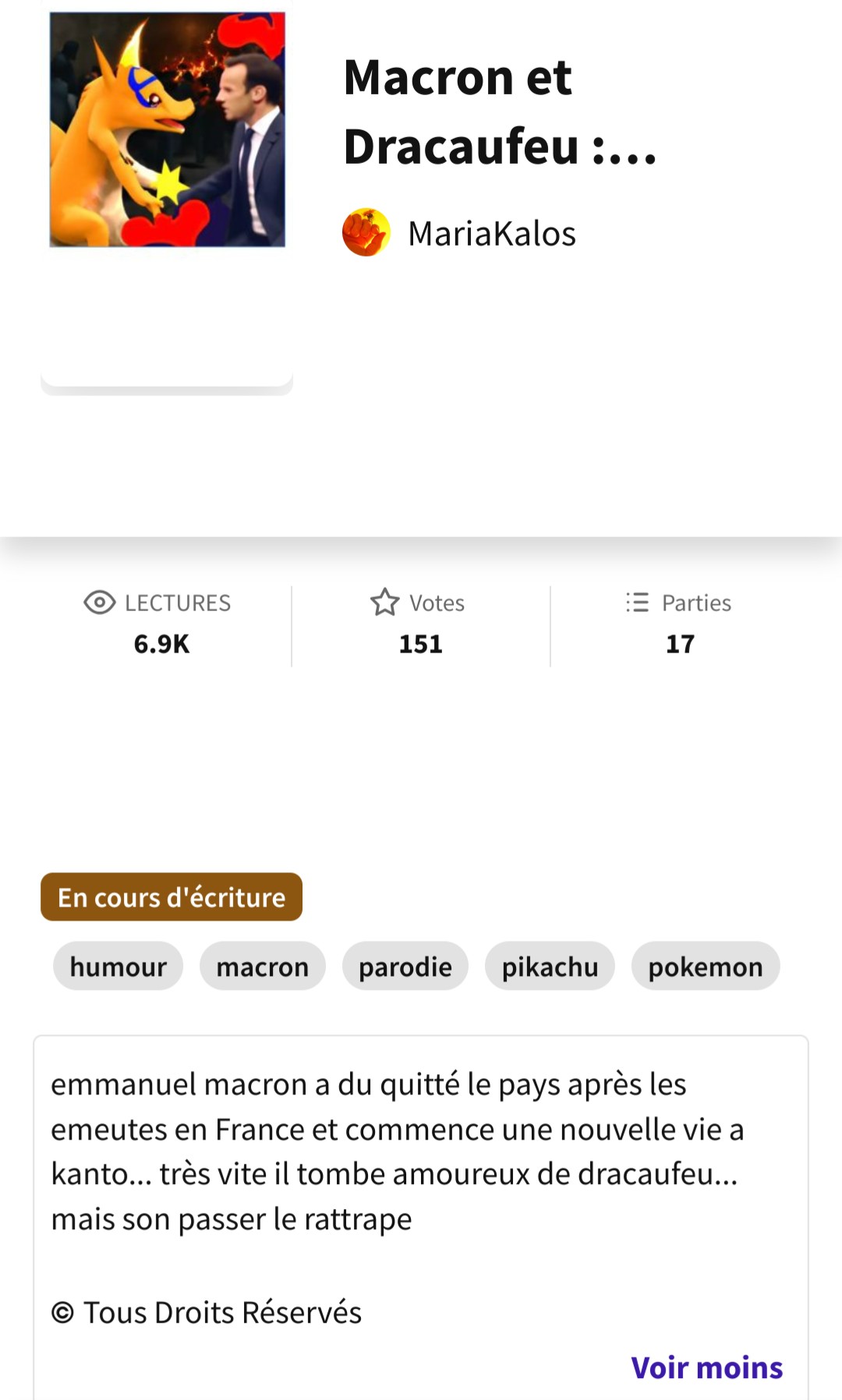Open MariaKalos's profile avatar
This screenshot has width=842, height=1400.
tap(366, 232)
